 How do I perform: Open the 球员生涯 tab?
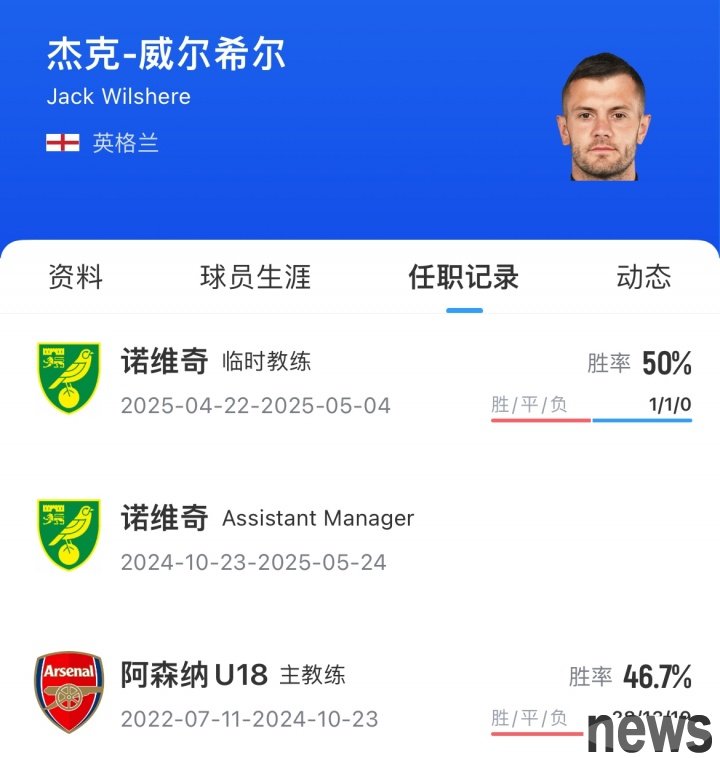point(255,277)
